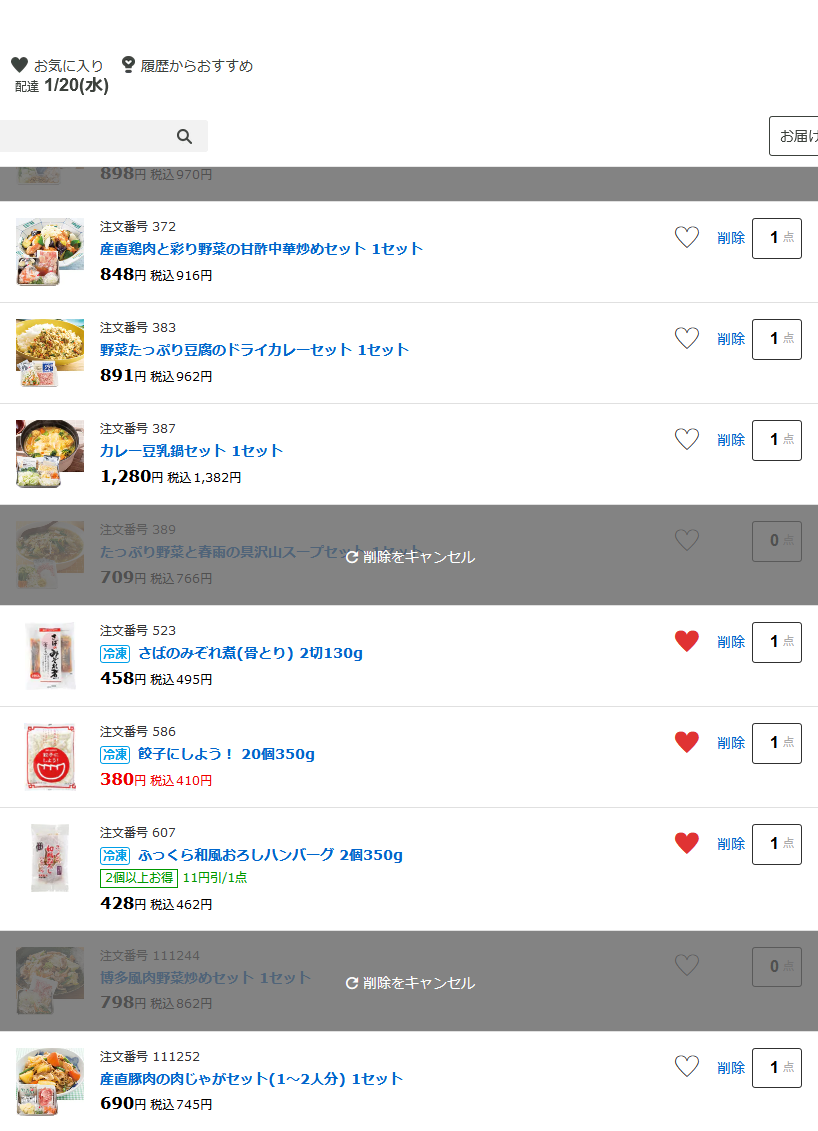818x1131 pixels.
Task: Tap the search magnifier icon
Action: (x=184, y=137)
